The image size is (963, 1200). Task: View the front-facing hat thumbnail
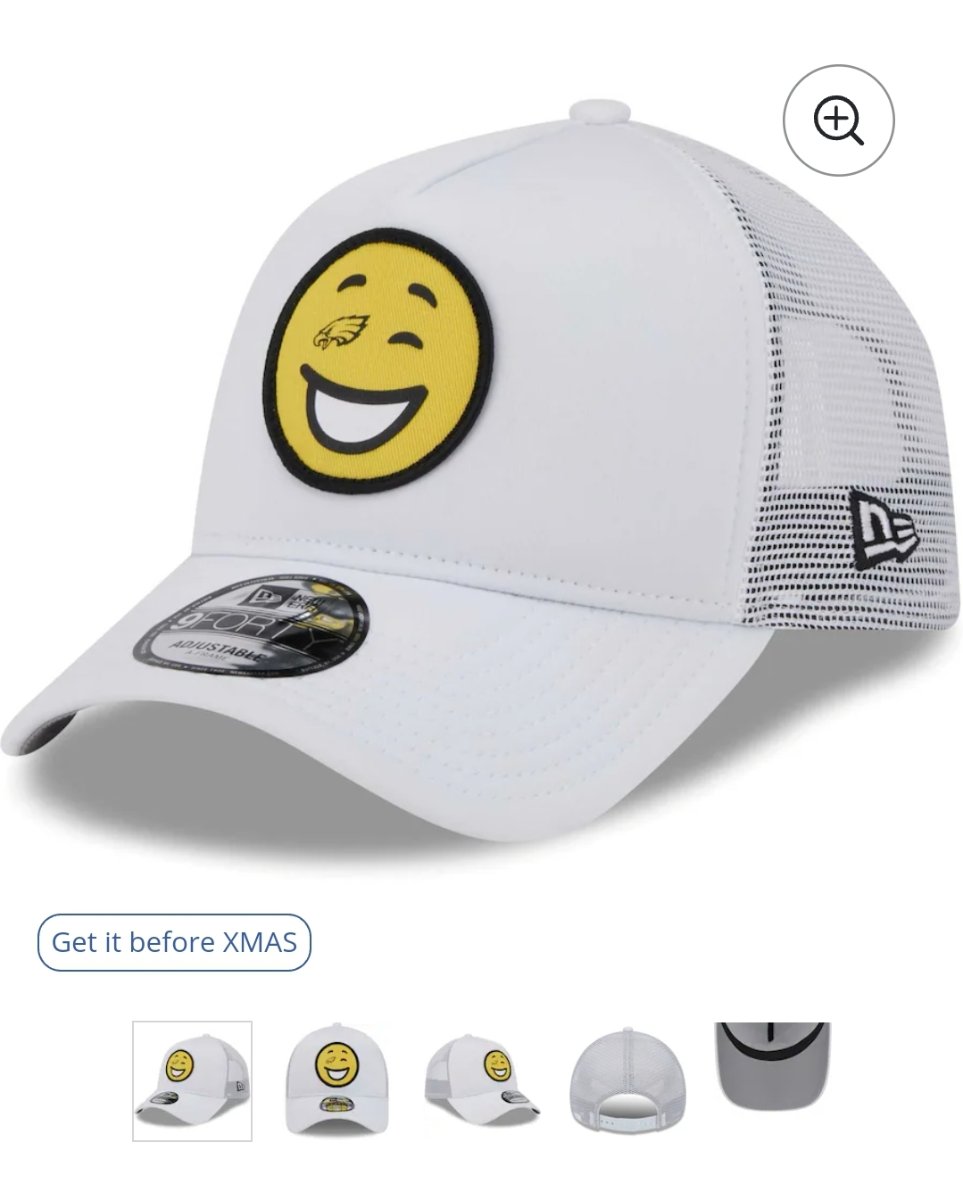(x=335, y=1080)
